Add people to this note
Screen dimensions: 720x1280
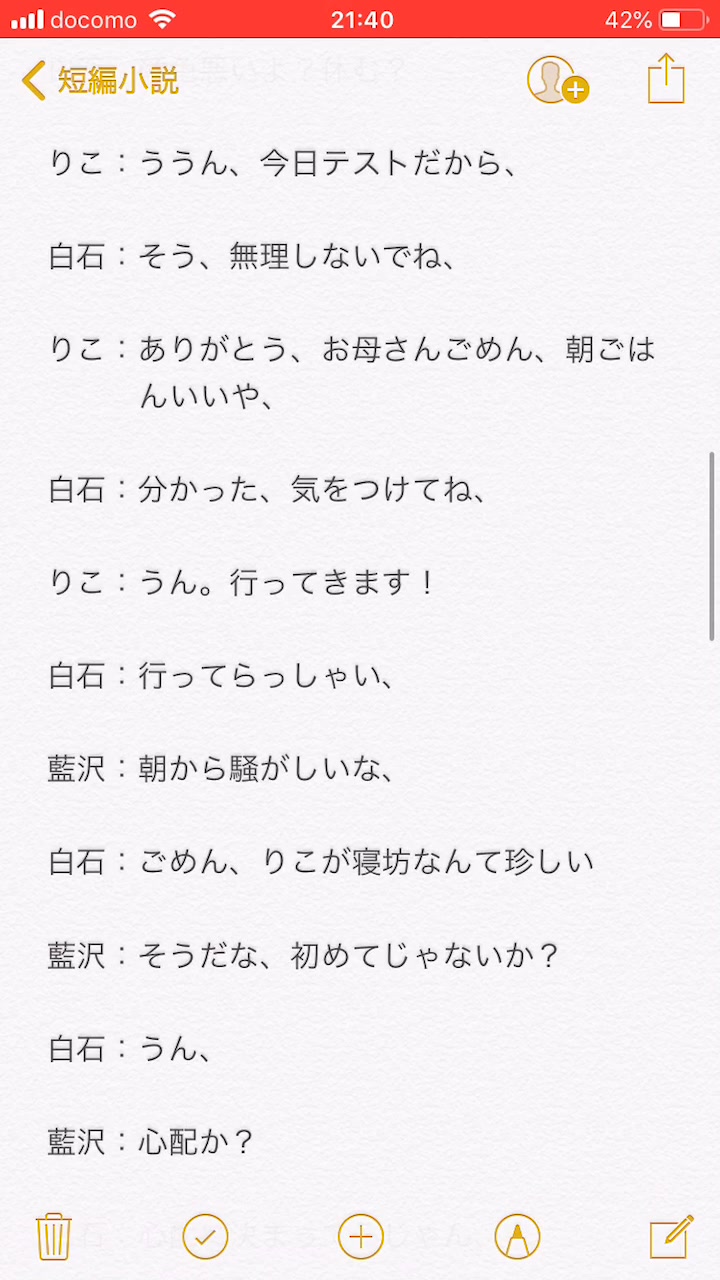pyautogui.click(x=557, y=80)
